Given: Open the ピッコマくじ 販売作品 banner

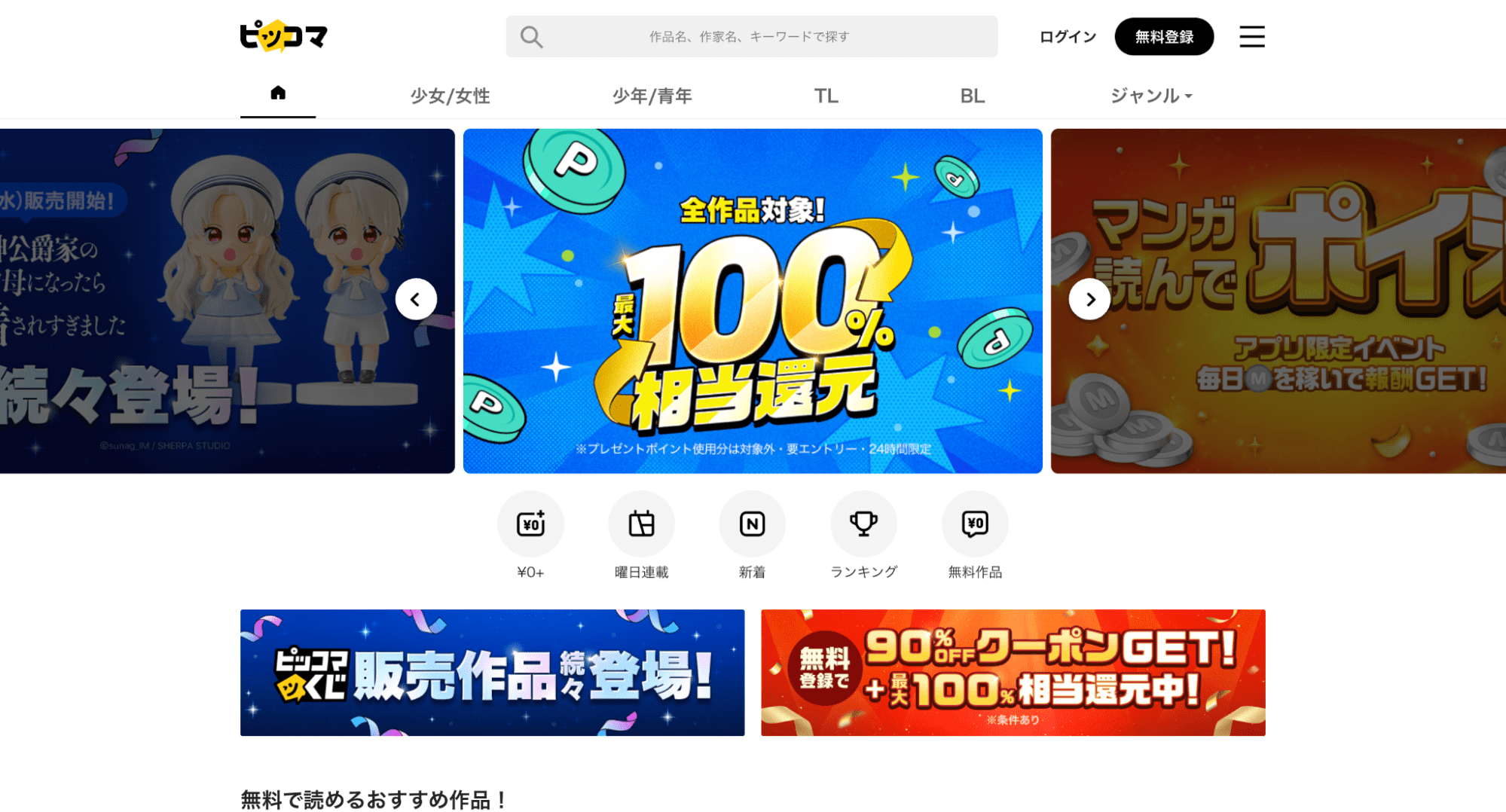Looking at the screenshot, I should pyautogui.click(x=492, y=673).
